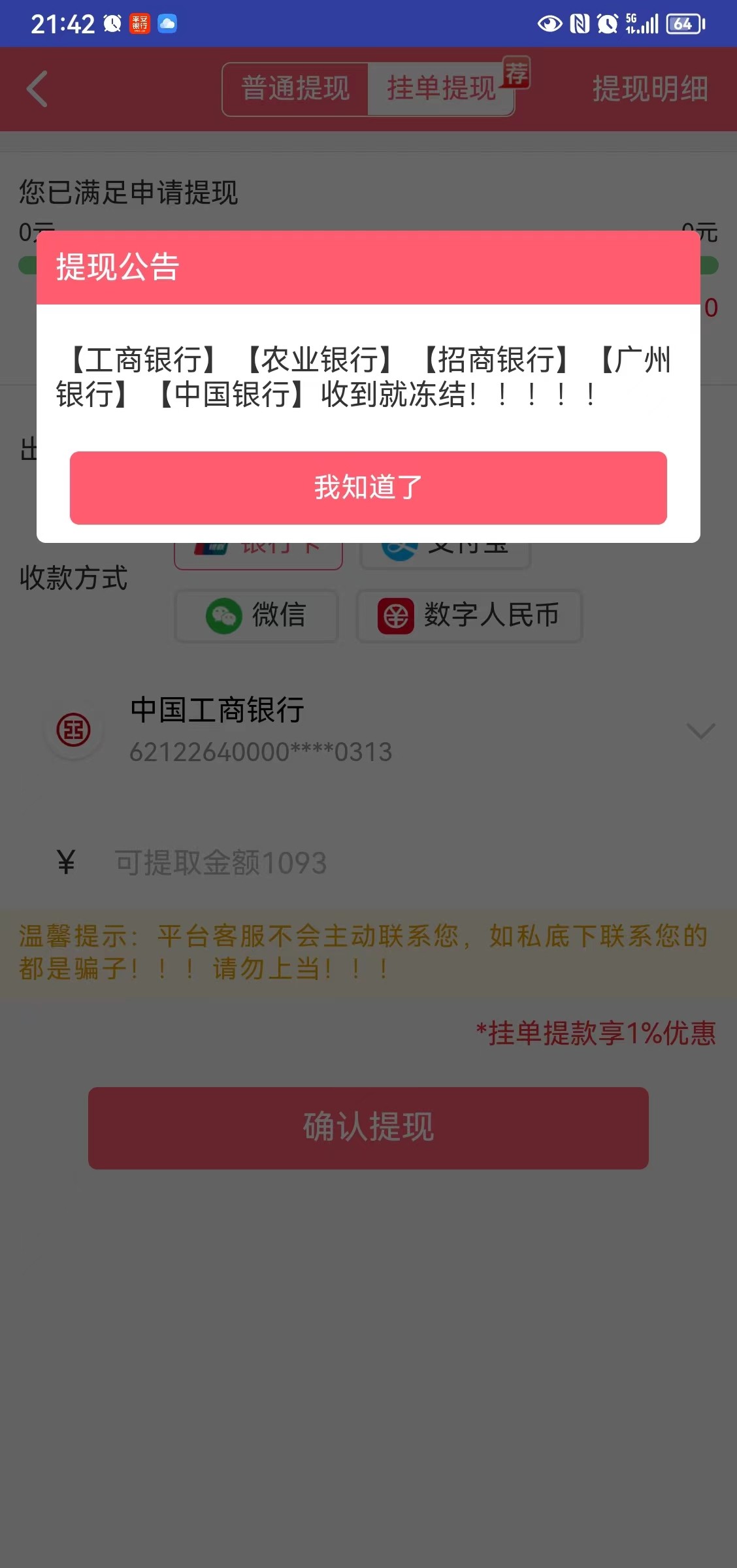Confirm withdrawal with 确认提现

(368, 1128)
